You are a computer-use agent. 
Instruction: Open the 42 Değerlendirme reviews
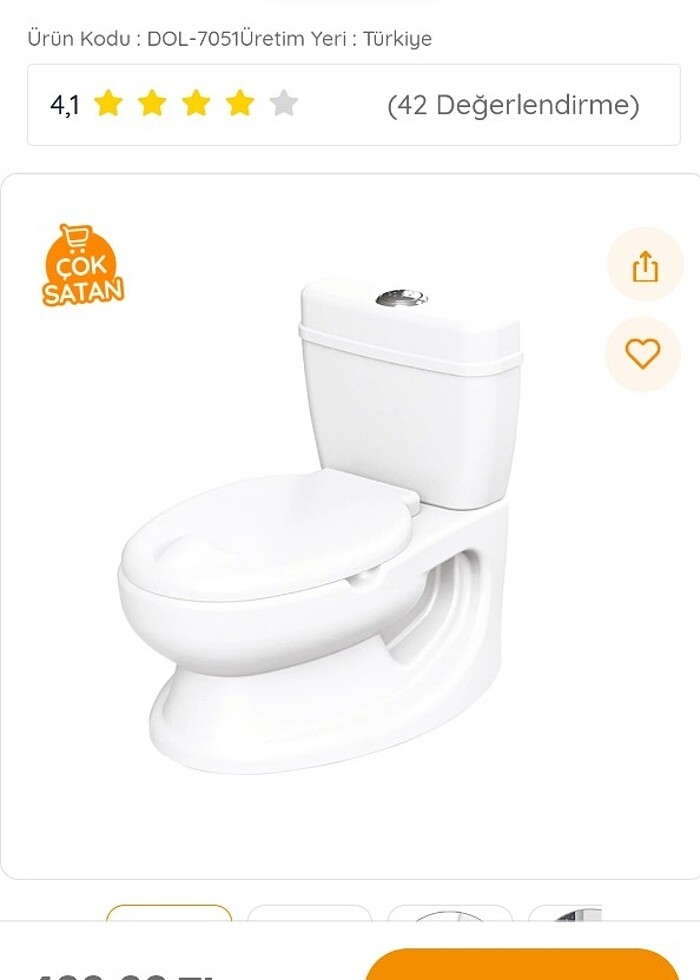[512, 105]
